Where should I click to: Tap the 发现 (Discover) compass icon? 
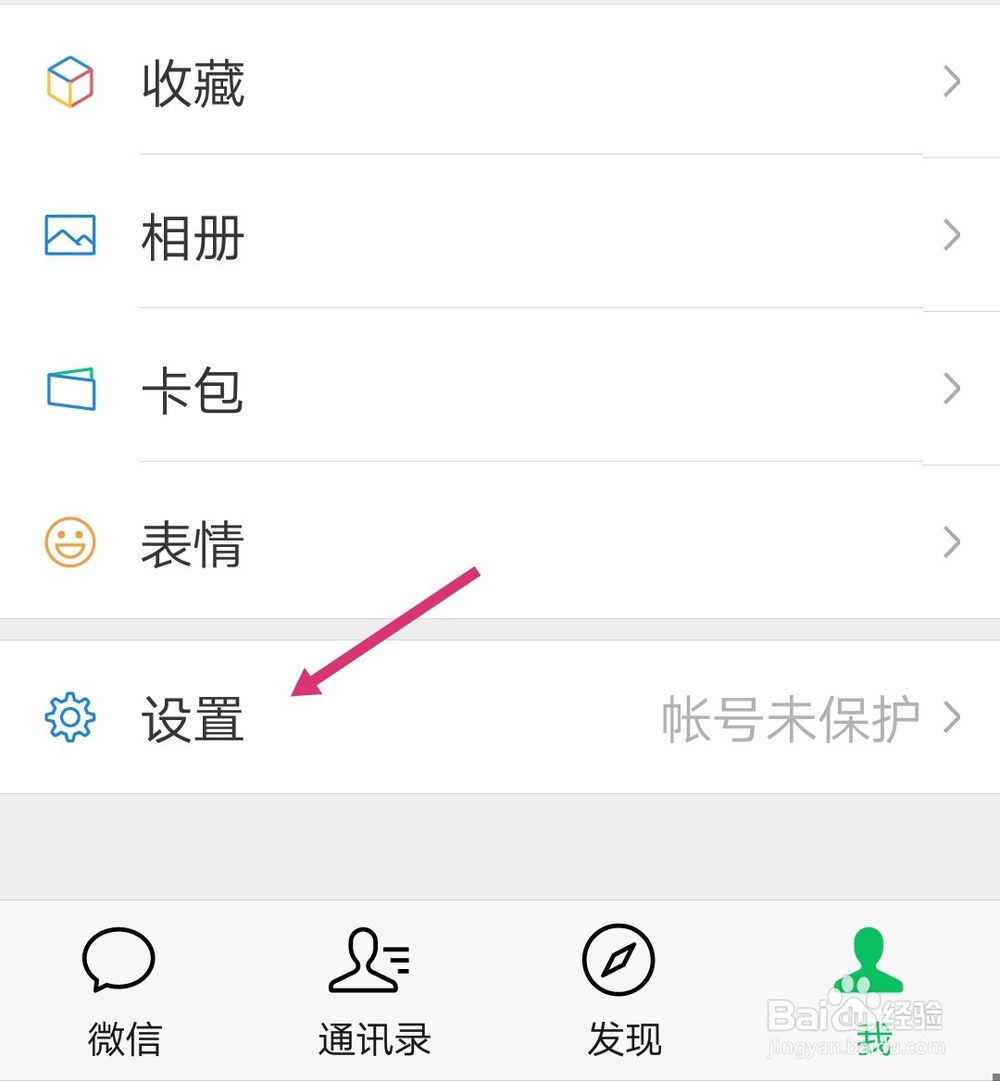coord(620,960)
